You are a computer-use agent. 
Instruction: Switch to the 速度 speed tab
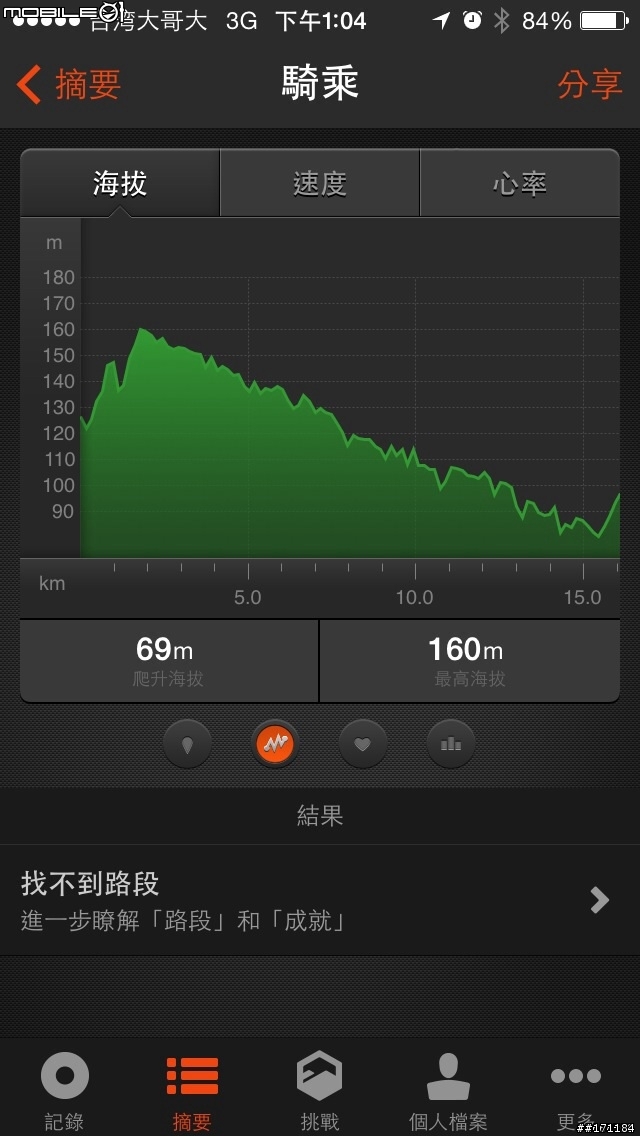[x=320, y=183]
